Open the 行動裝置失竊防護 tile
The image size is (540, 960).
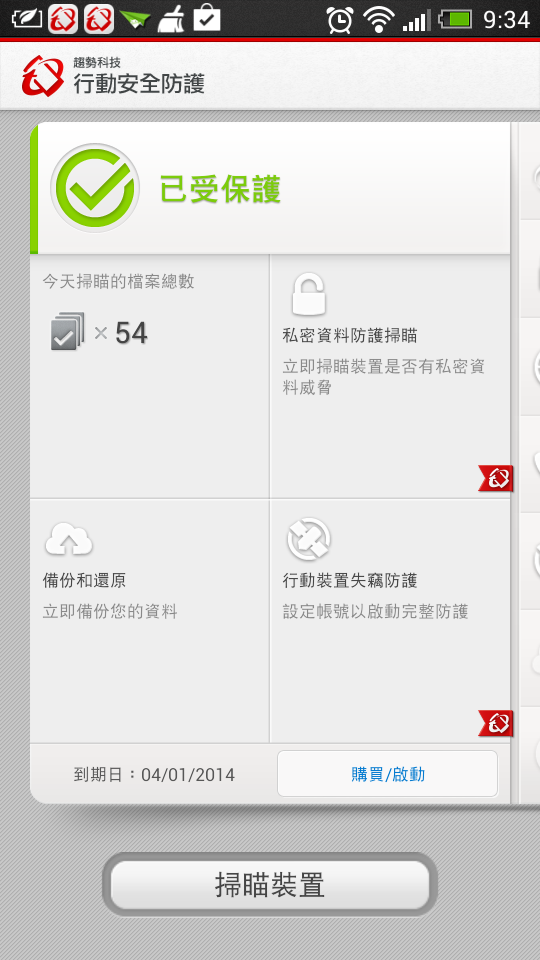point(390,621)
